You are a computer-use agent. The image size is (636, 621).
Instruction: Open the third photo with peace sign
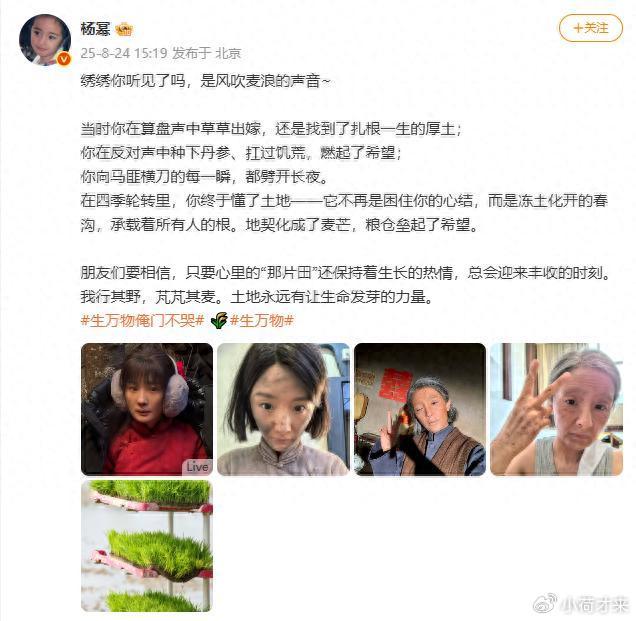(x=420, y=409)
